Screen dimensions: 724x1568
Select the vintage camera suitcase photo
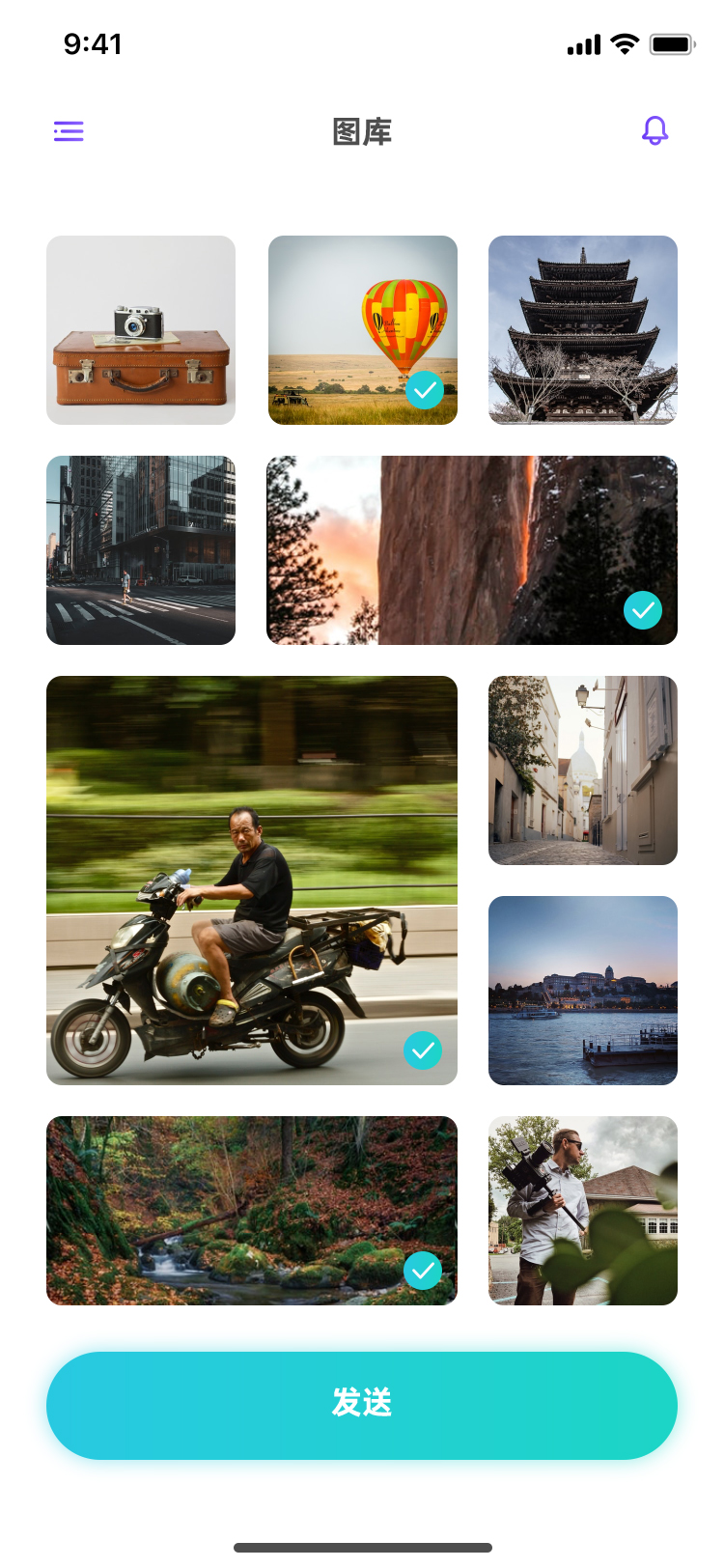point(141,330)
